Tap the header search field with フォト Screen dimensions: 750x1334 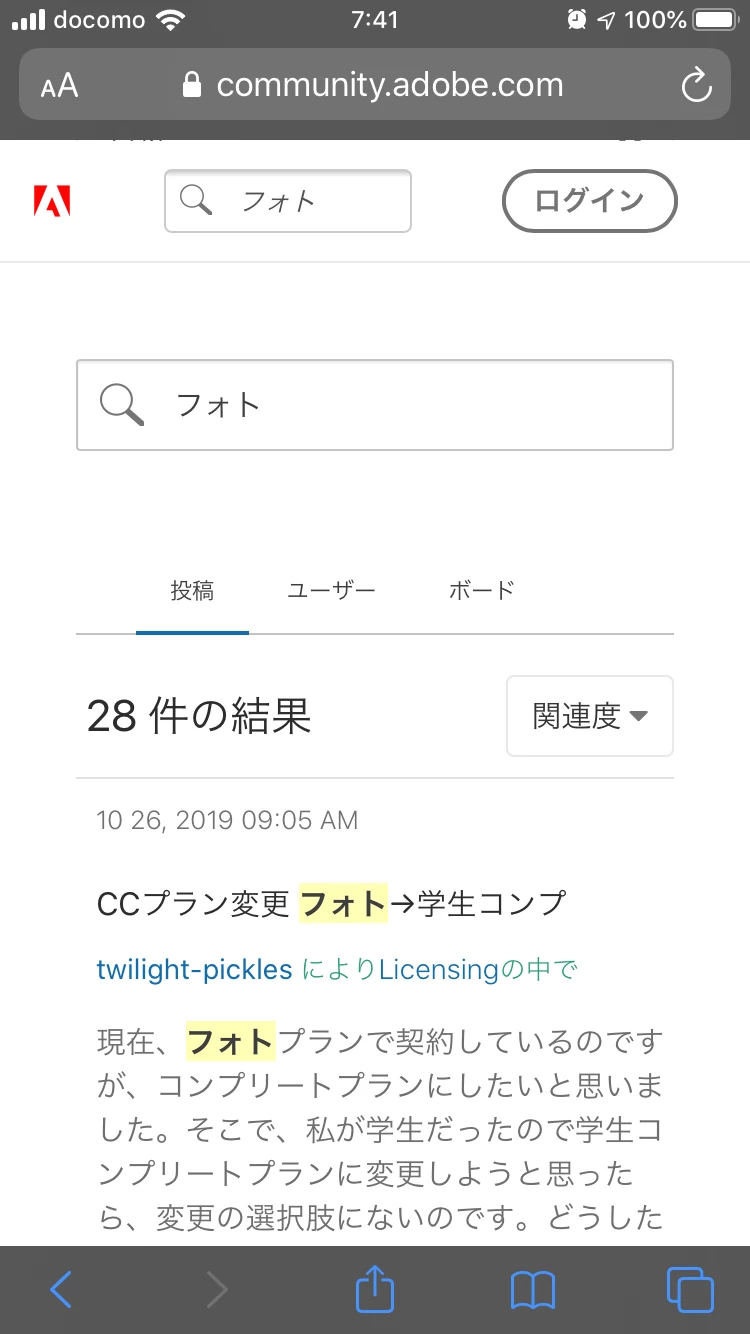[x=288, y=201]
